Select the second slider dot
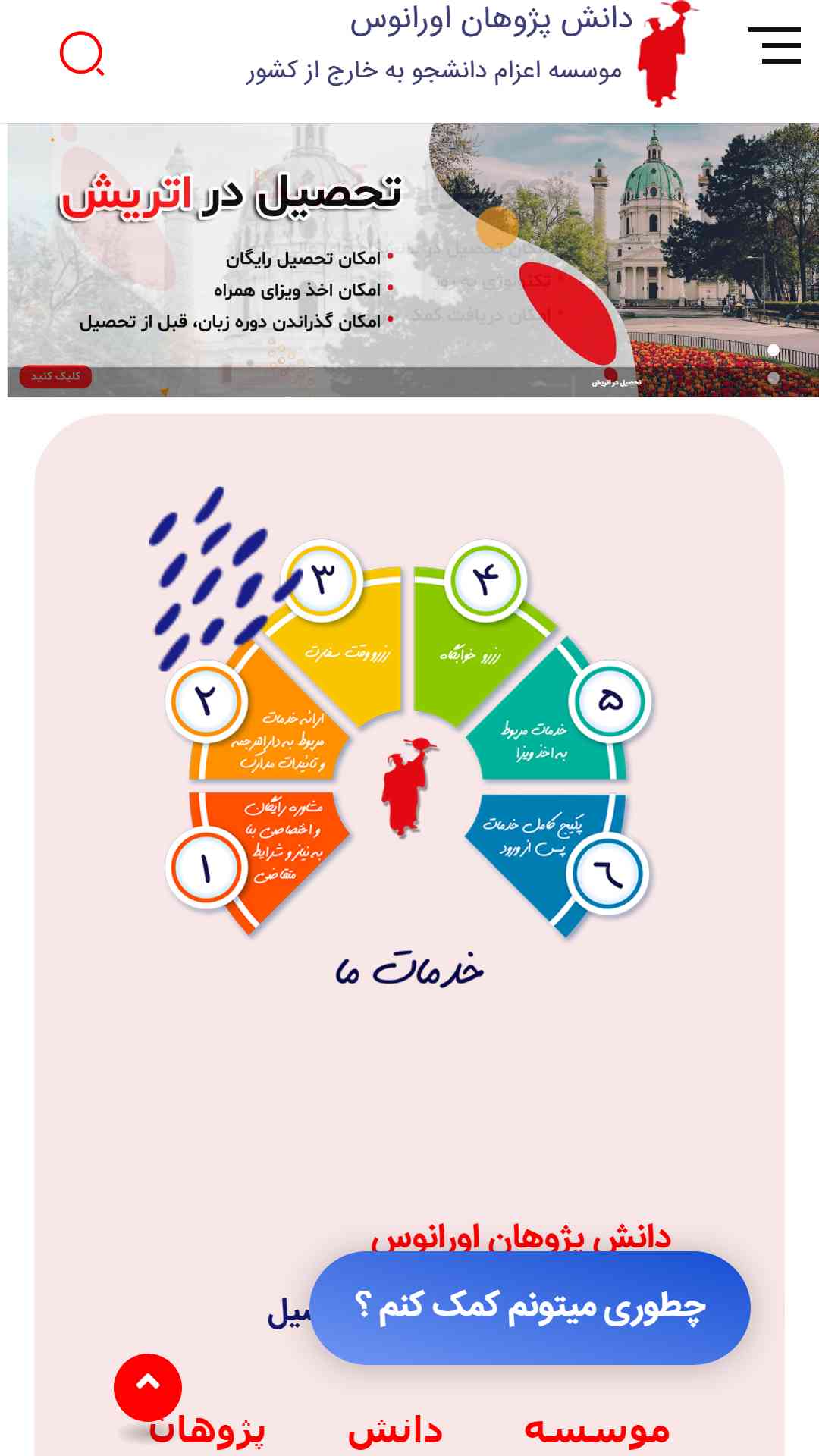819x1456 pixels. pyautogui.click(x=773, y=378)
